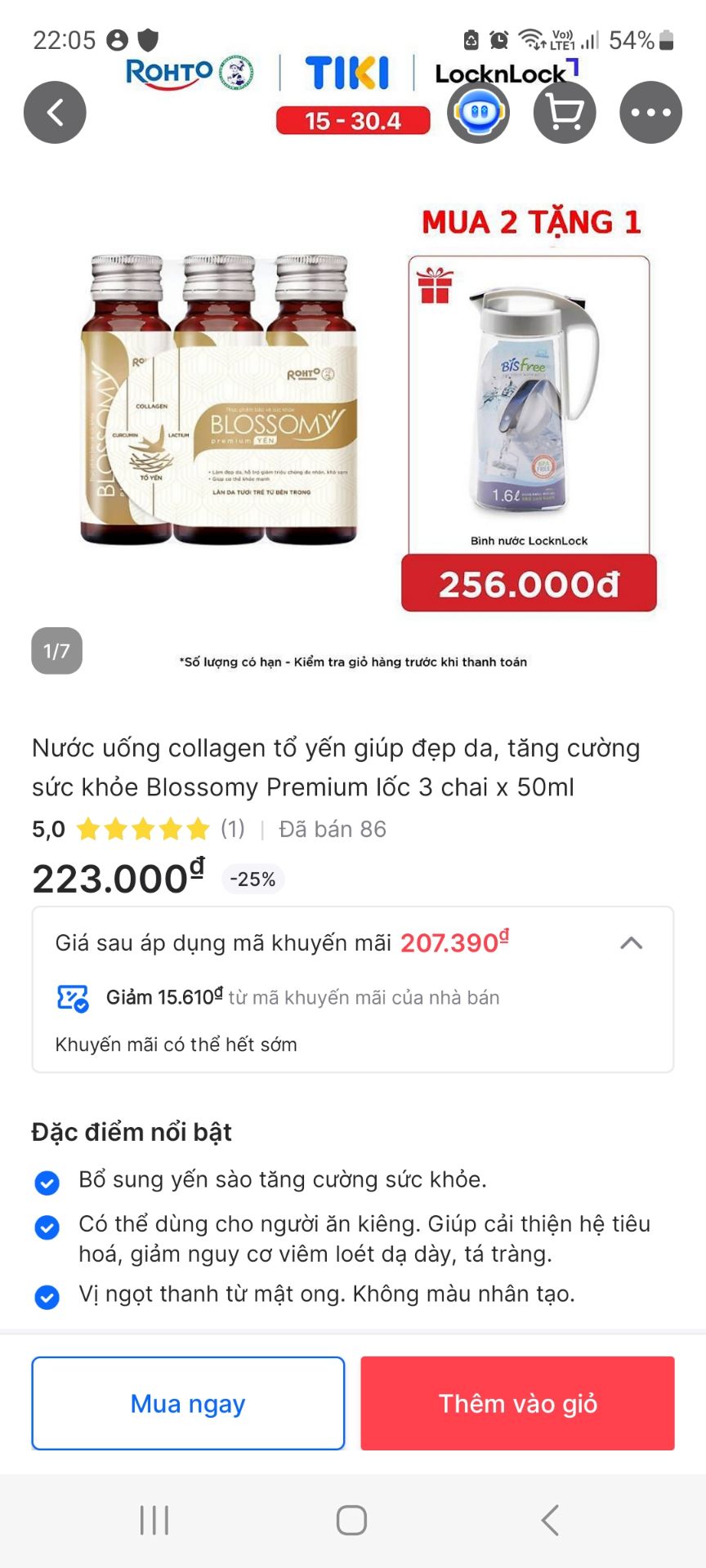Expand the Đặc điểm nổi bật section

[x=132, y=1132]
